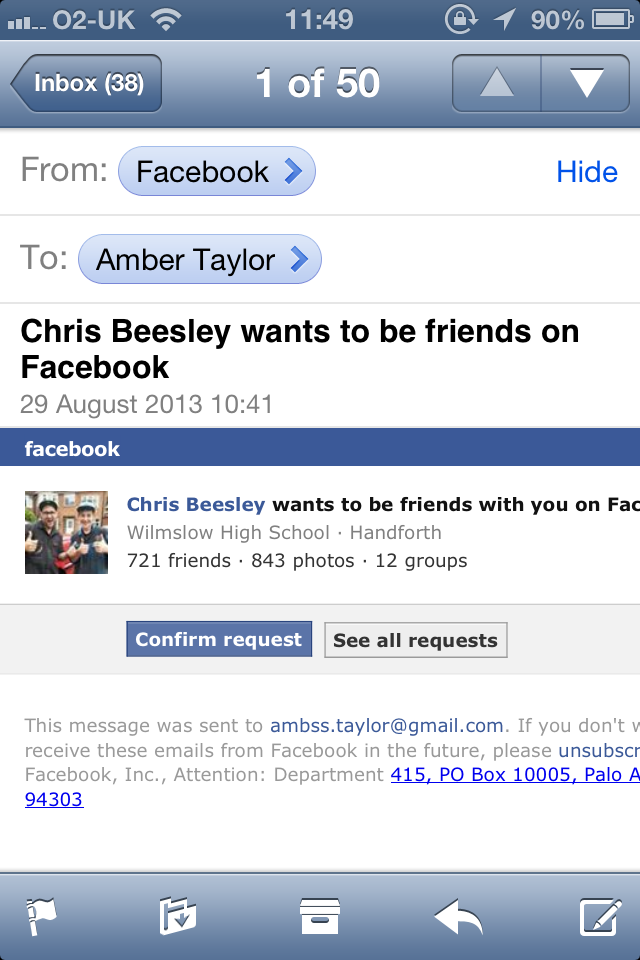Go back to the Inbox

click(87, 83)
